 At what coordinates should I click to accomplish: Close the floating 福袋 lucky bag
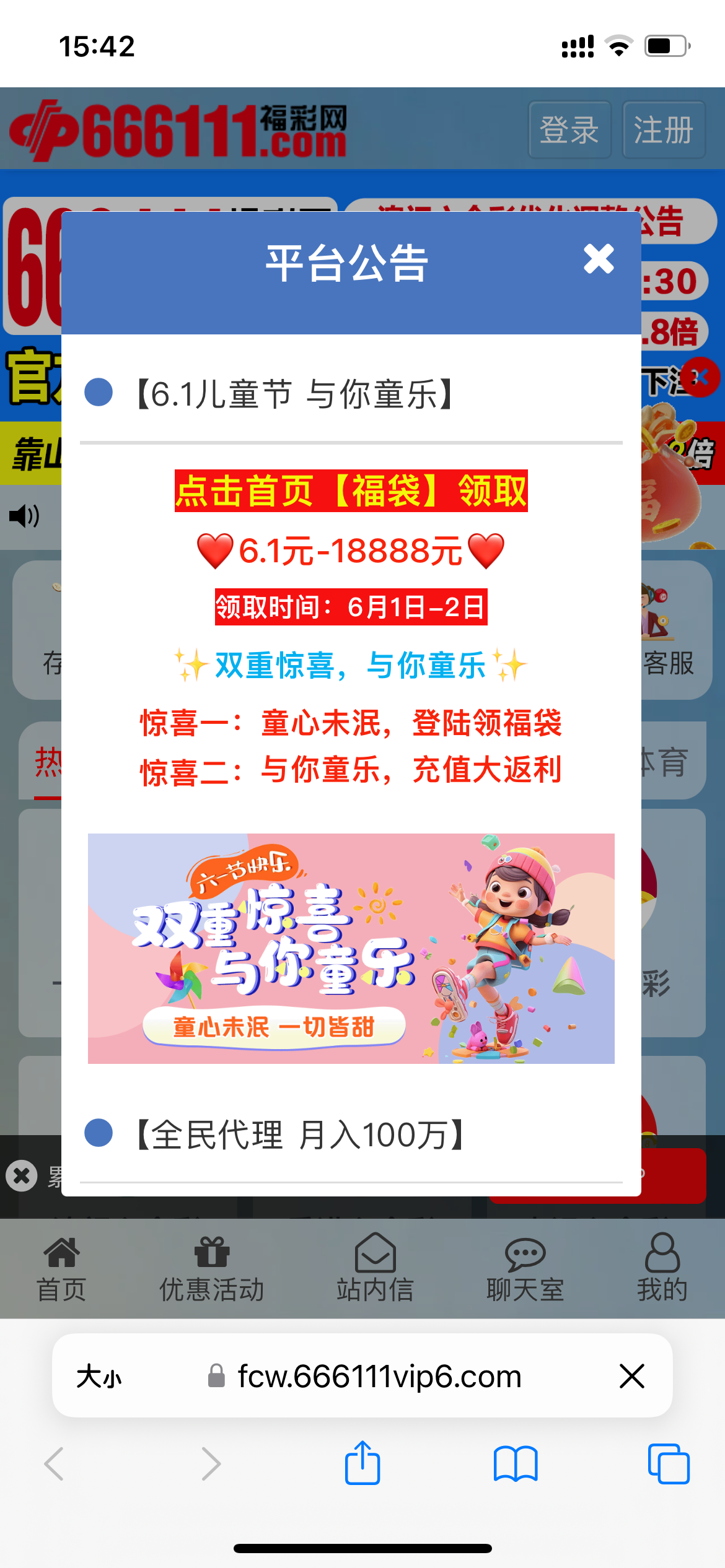coord(701,377)
